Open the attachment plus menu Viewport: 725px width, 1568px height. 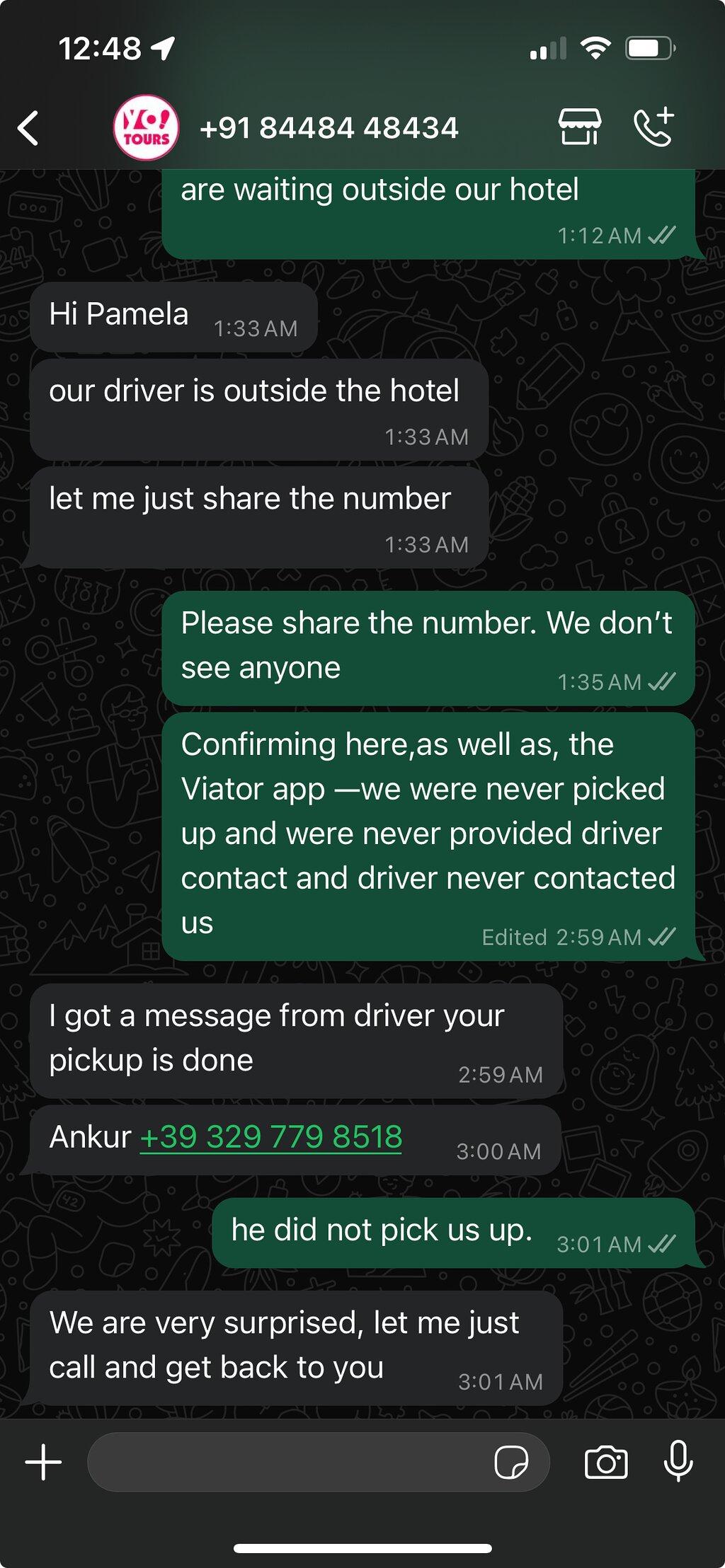coord(43,1462)
